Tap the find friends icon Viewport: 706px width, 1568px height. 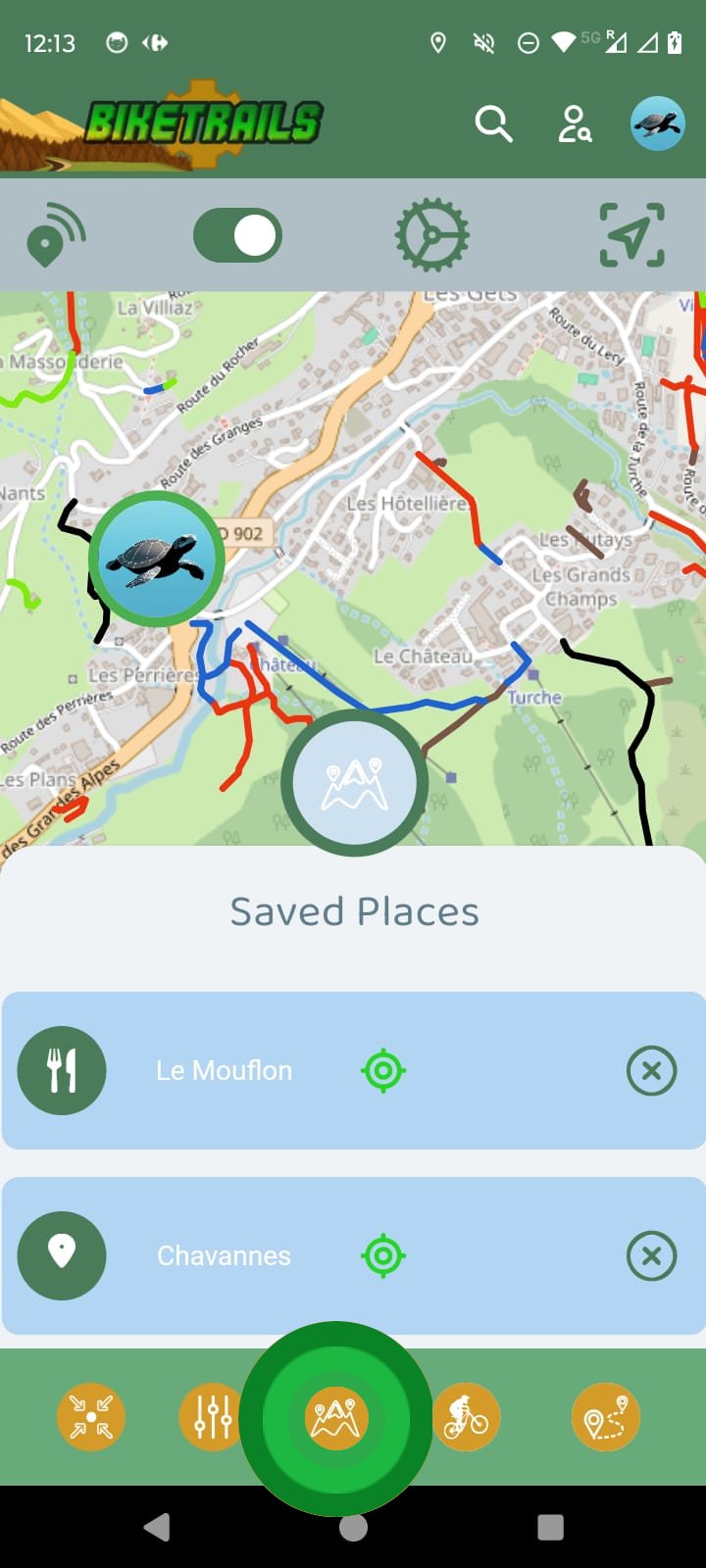575,125
